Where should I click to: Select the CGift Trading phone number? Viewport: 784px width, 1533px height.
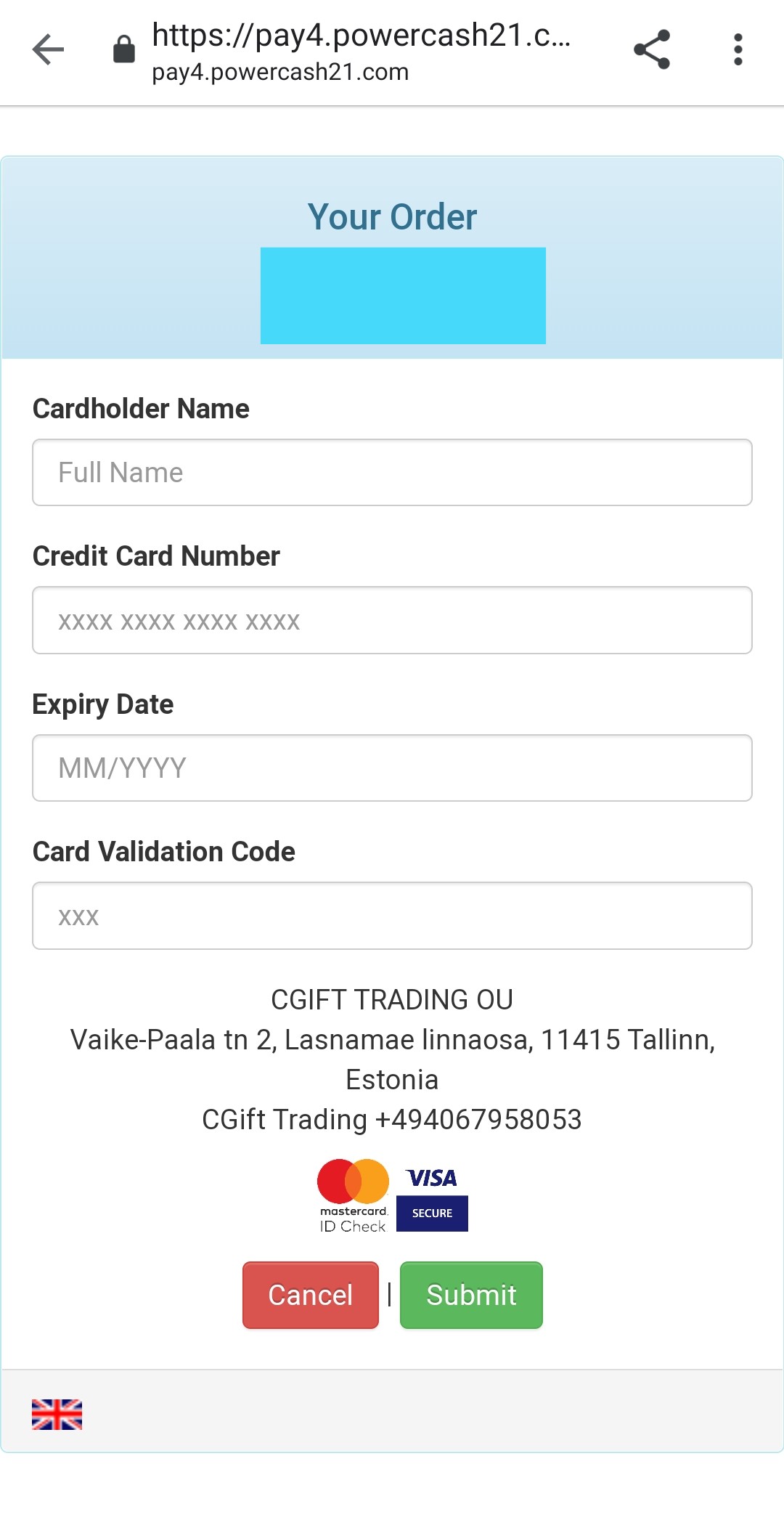tap(392, 1120)
